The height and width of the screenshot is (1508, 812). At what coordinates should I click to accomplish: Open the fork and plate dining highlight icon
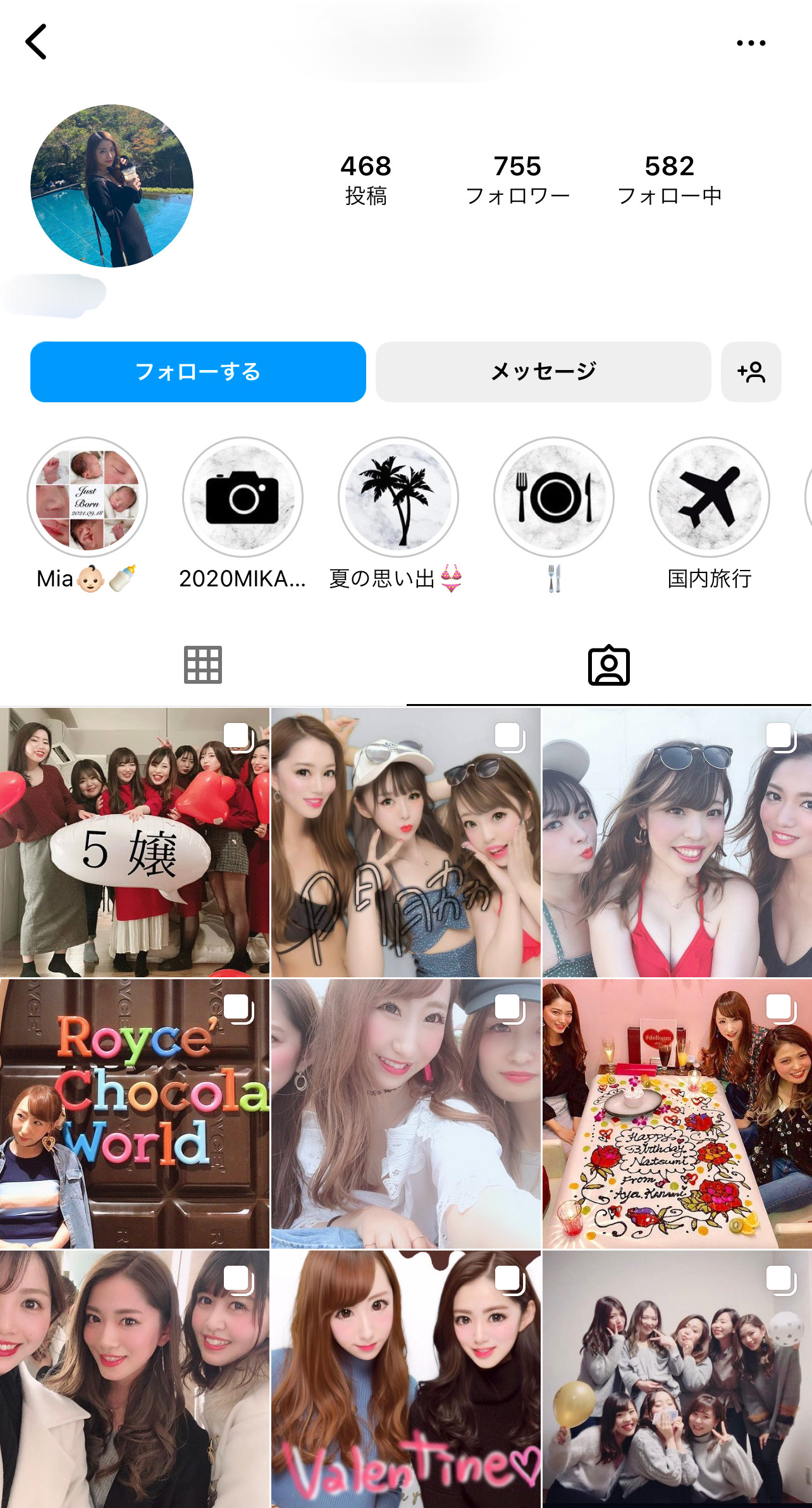pos(553,498)
